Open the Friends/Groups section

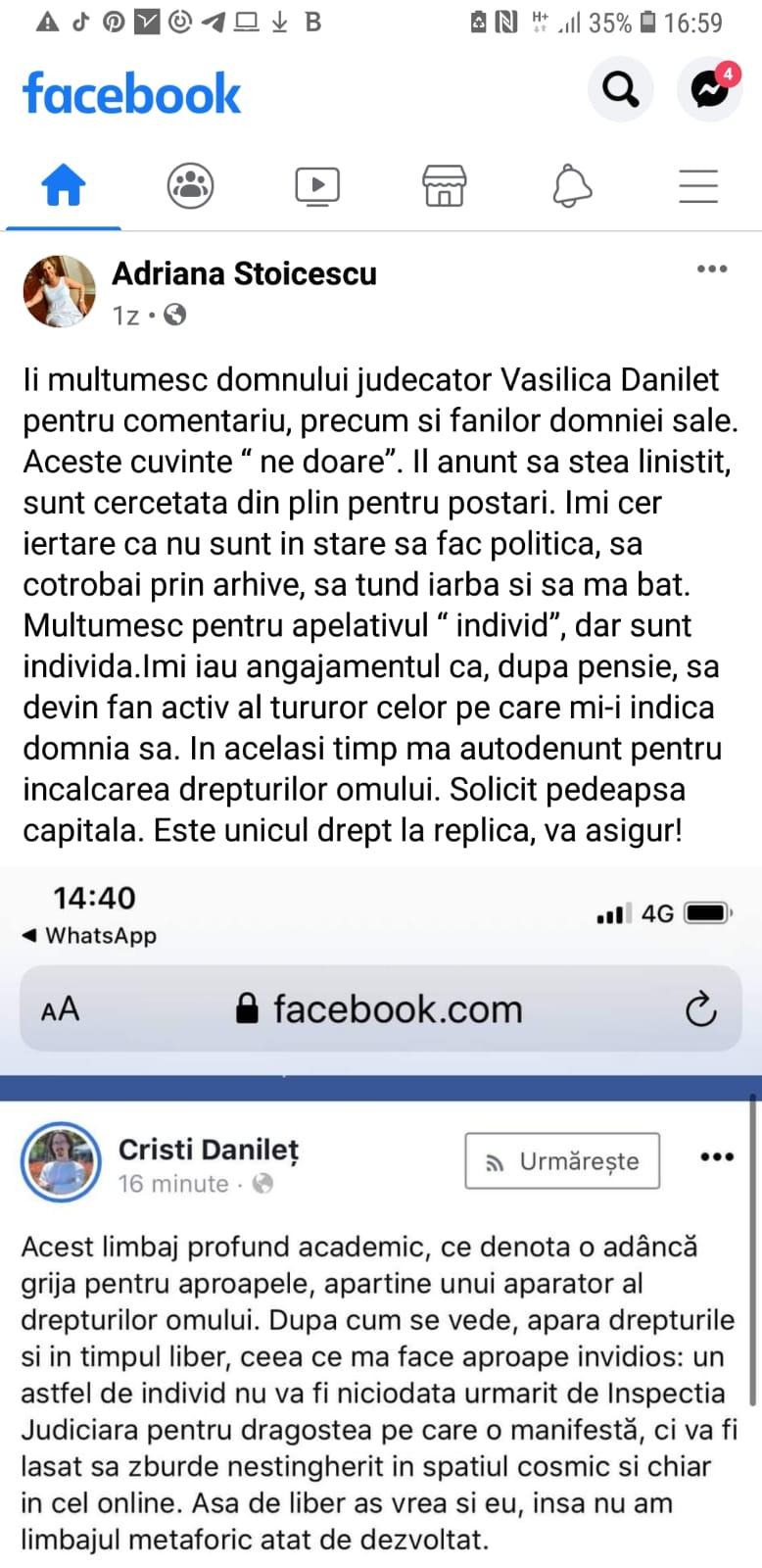[190, 185]
